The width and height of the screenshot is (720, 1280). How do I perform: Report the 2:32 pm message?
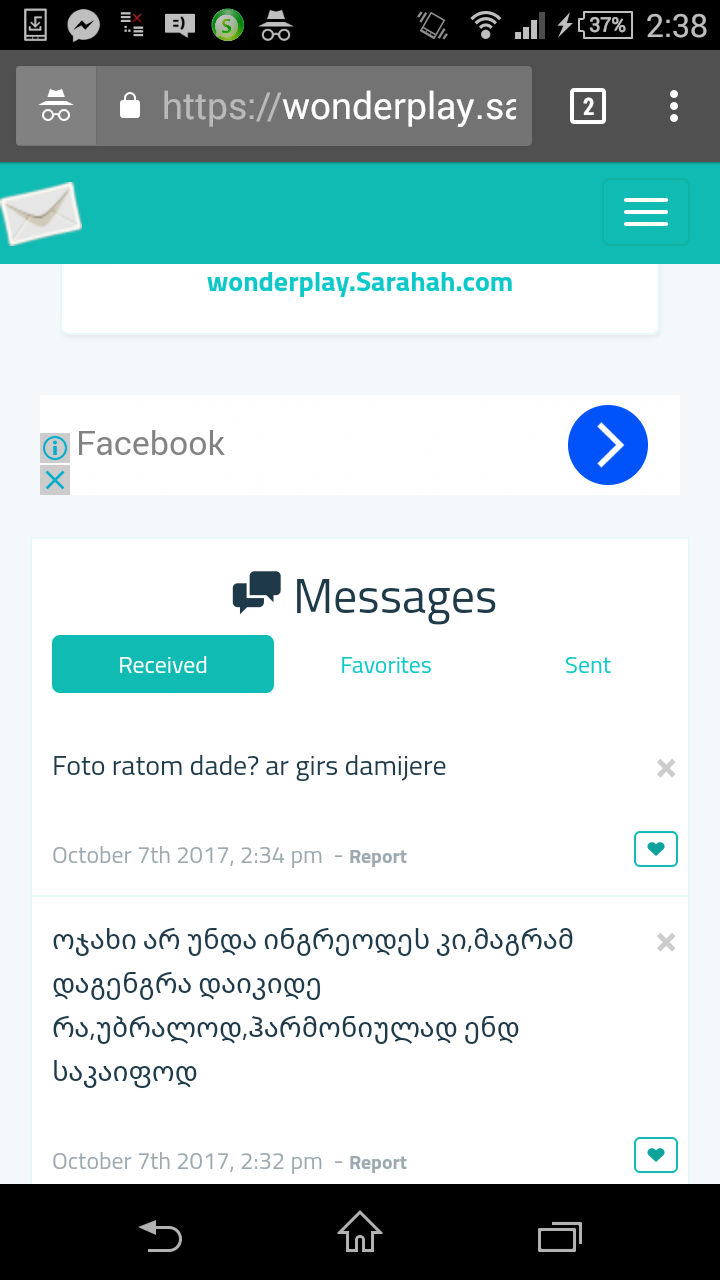377,1163
